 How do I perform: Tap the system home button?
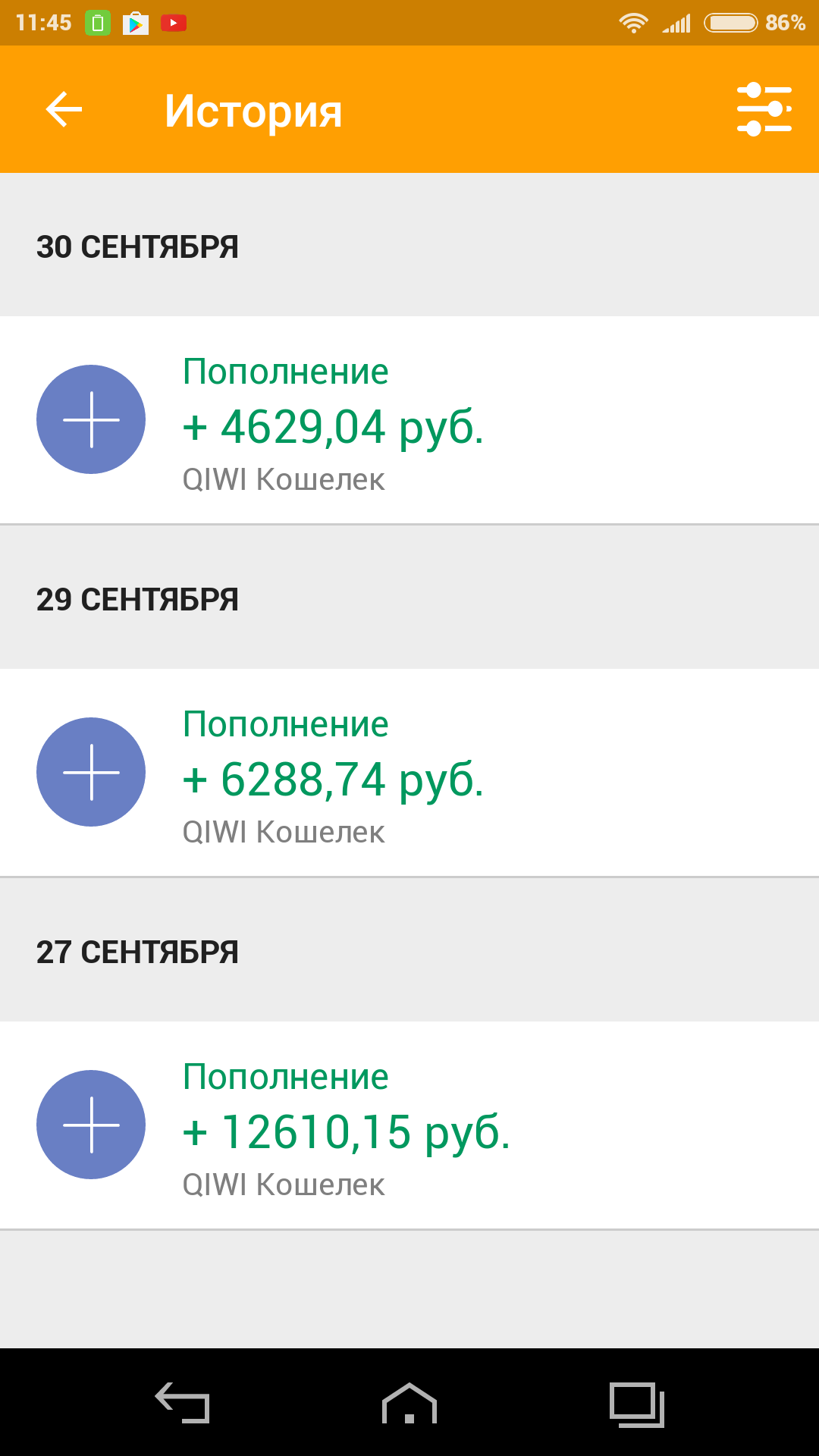(x=409, y=1403)
